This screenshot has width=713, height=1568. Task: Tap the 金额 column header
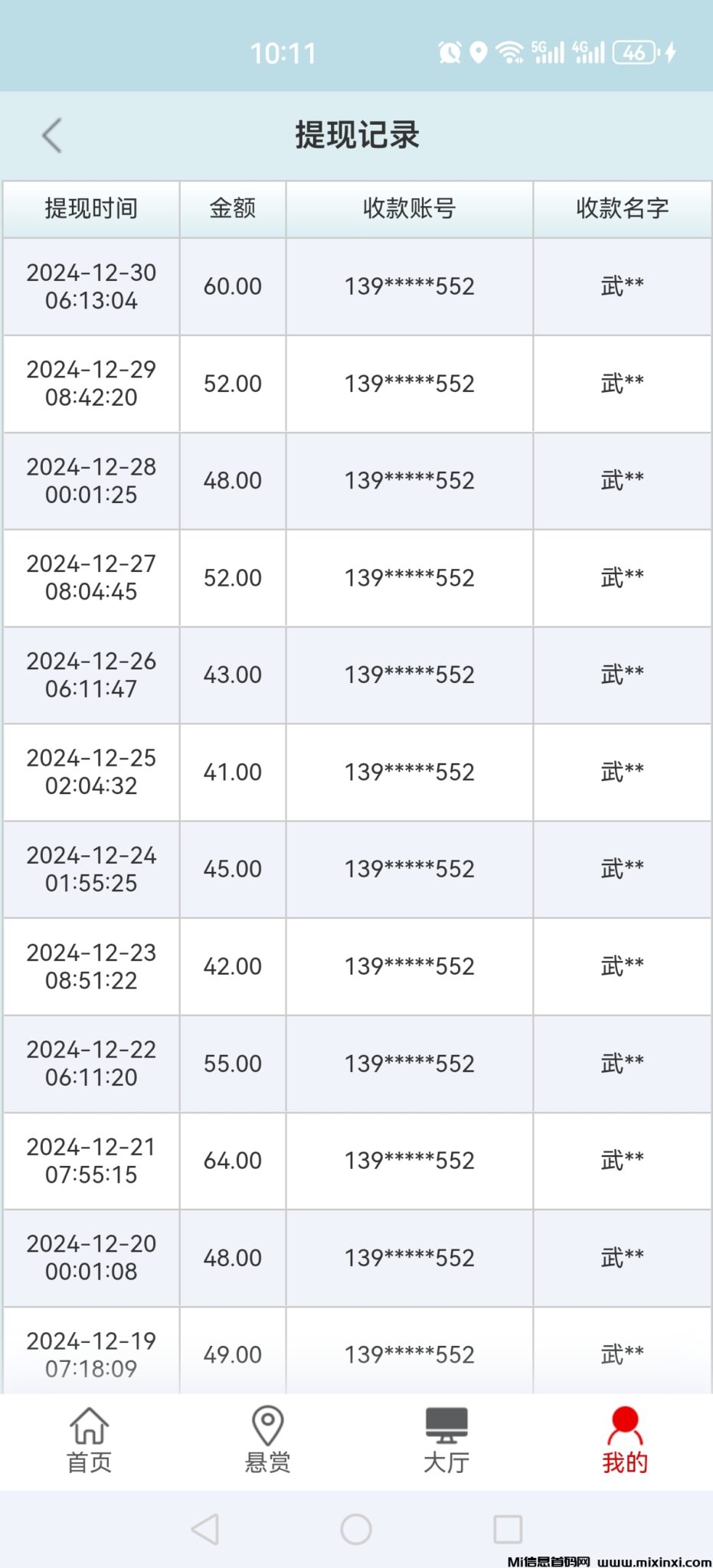pyautogui.click(x=232, y=208)
